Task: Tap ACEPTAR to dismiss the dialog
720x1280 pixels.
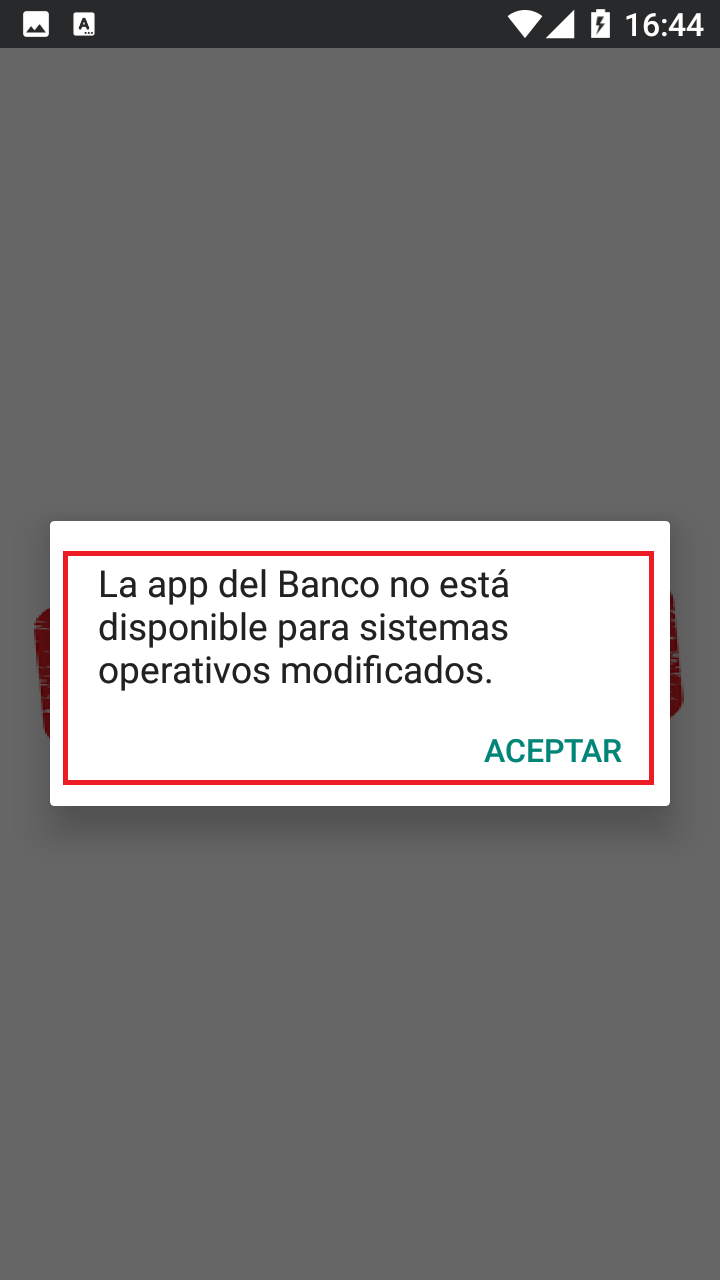Action: pos(553,751)
